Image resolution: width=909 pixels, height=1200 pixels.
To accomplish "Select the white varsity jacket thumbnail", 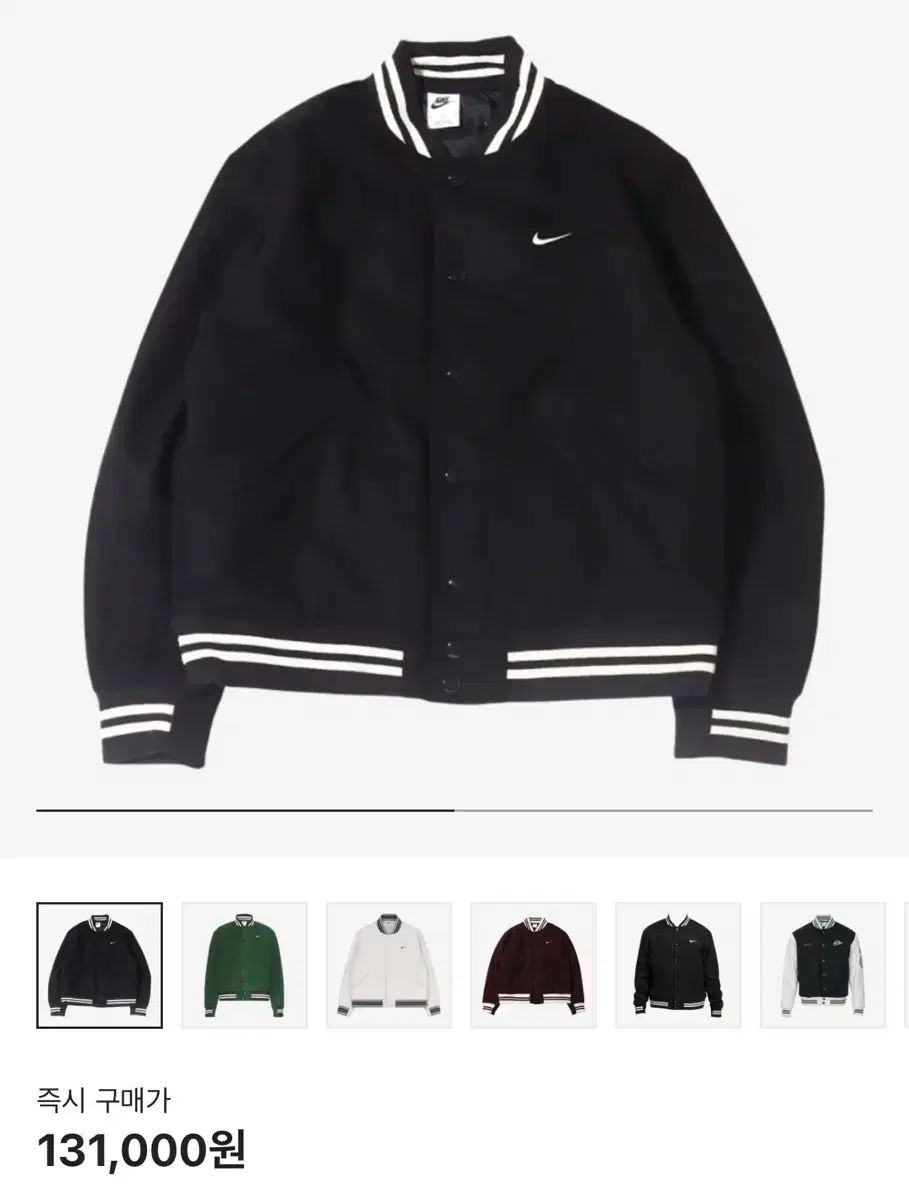I will point(388,964).
